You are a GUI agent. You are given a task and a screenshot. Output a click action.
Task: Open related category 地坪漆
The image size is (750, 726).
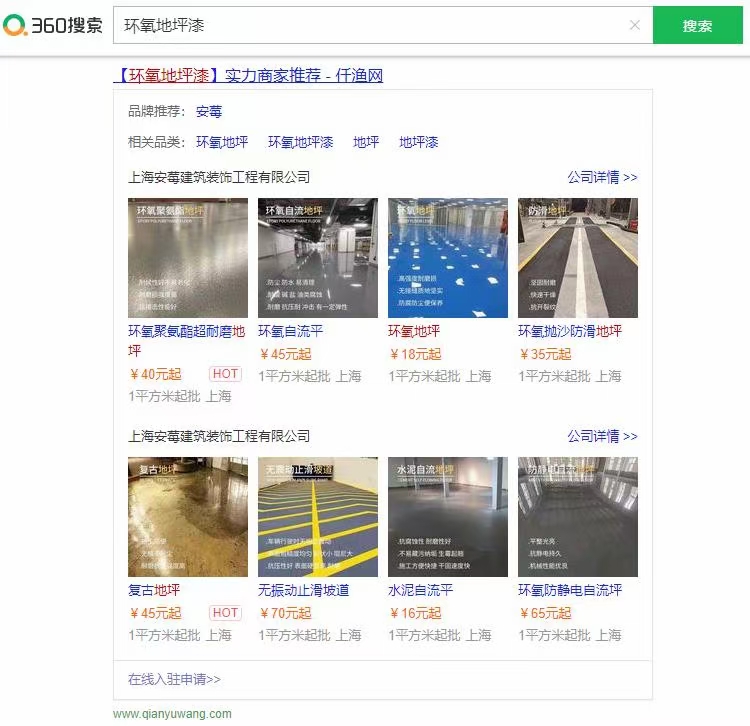pyautogui.click(x=419, y=142)
